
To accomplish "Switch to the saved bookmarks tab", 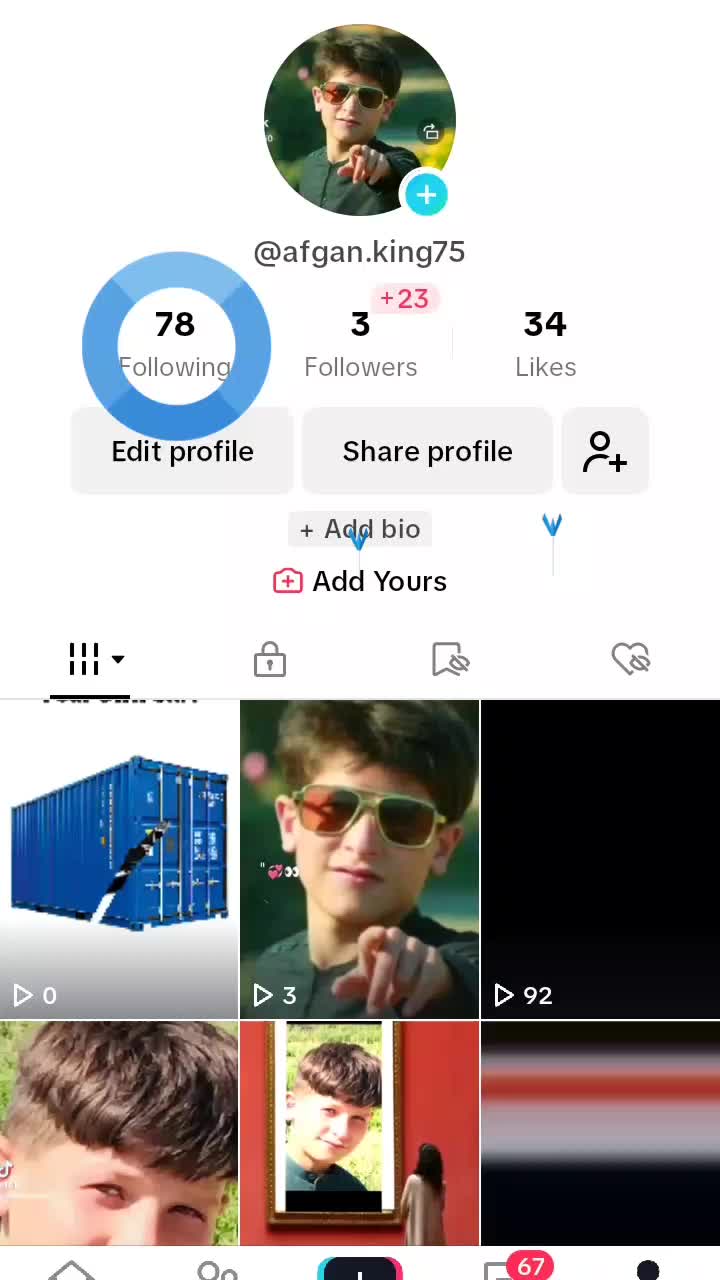I will 450,659.
